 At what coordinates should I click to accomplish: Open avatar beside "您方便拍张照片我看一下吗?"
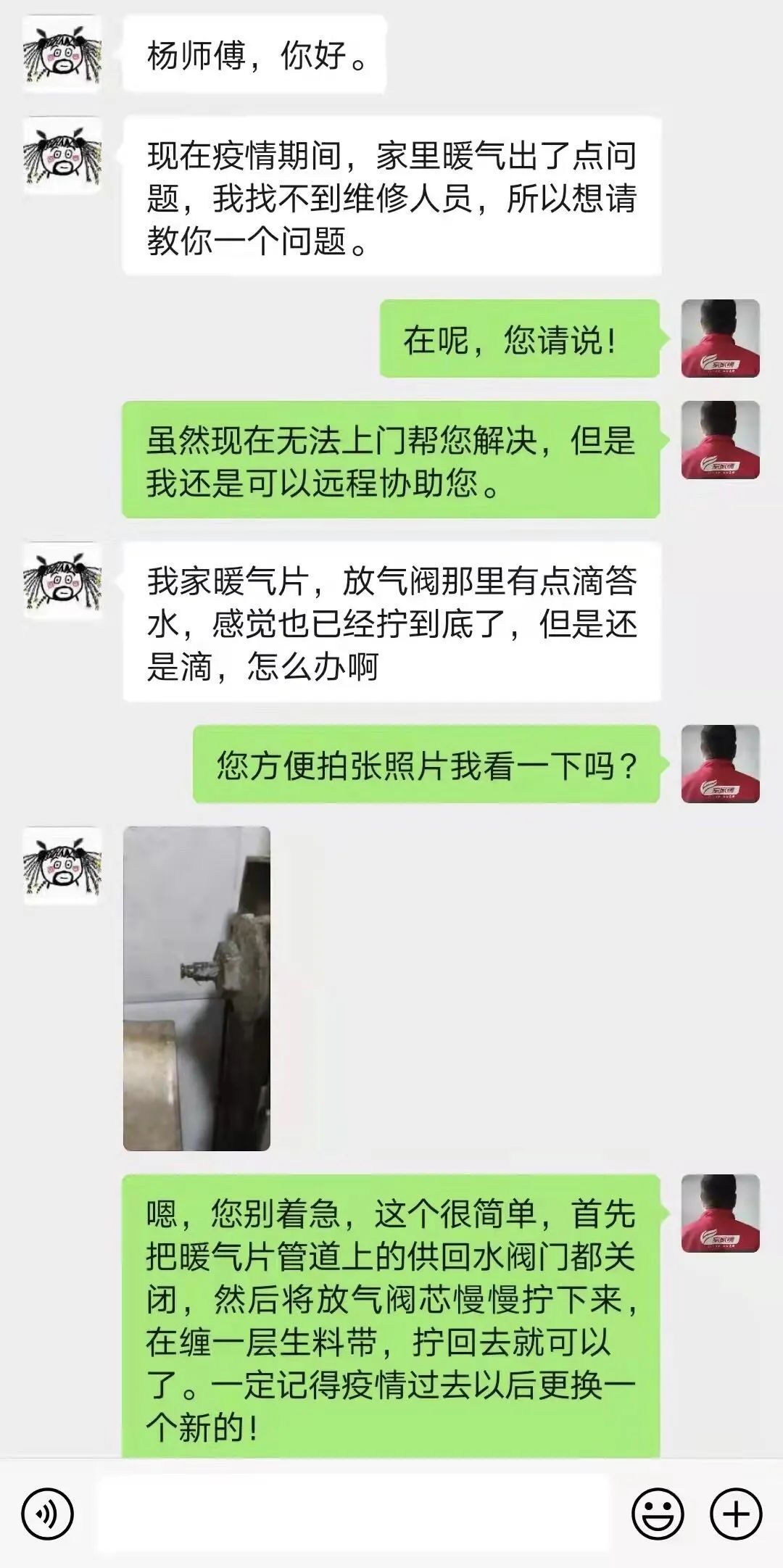[x=720, y=763]
